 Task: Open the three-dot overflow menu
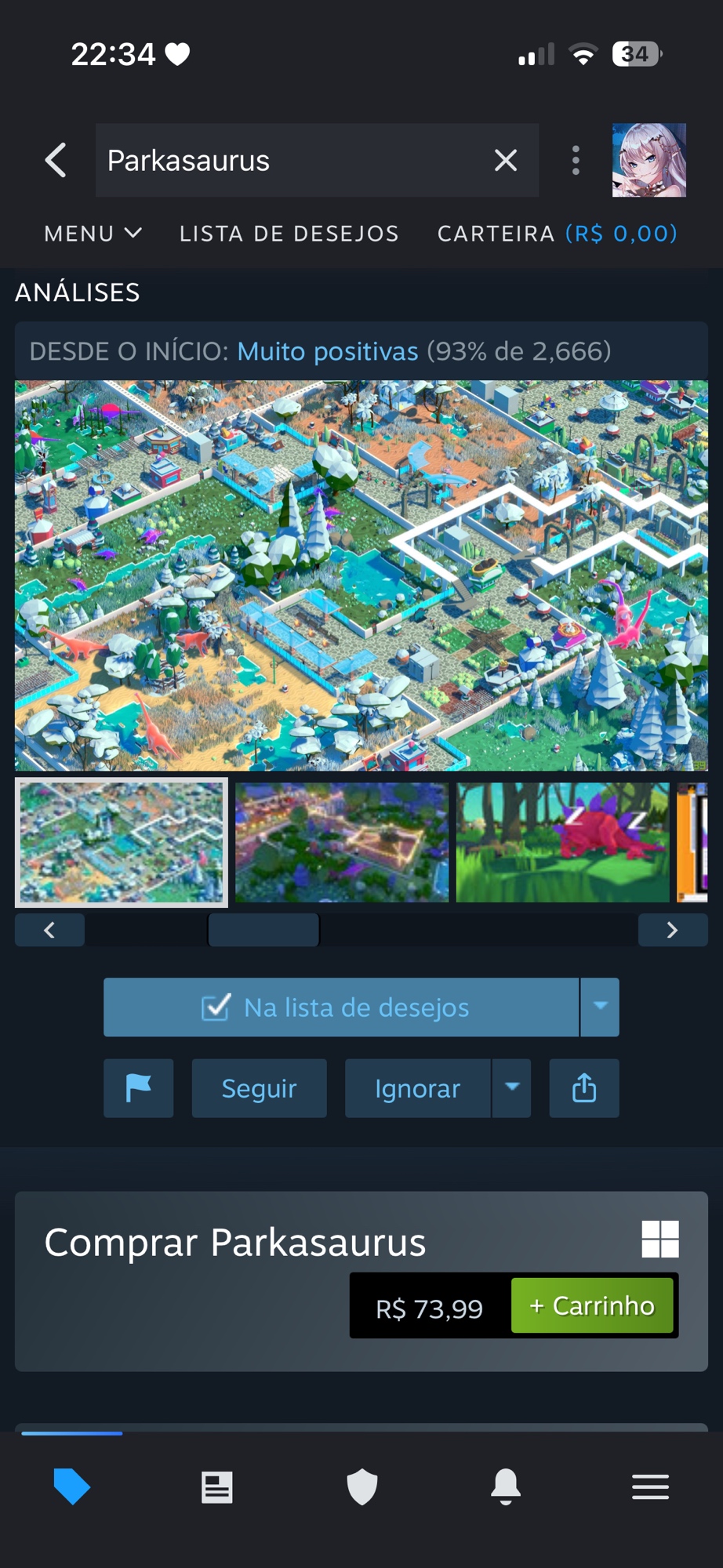pyautogui.click(x=576, y=161)
